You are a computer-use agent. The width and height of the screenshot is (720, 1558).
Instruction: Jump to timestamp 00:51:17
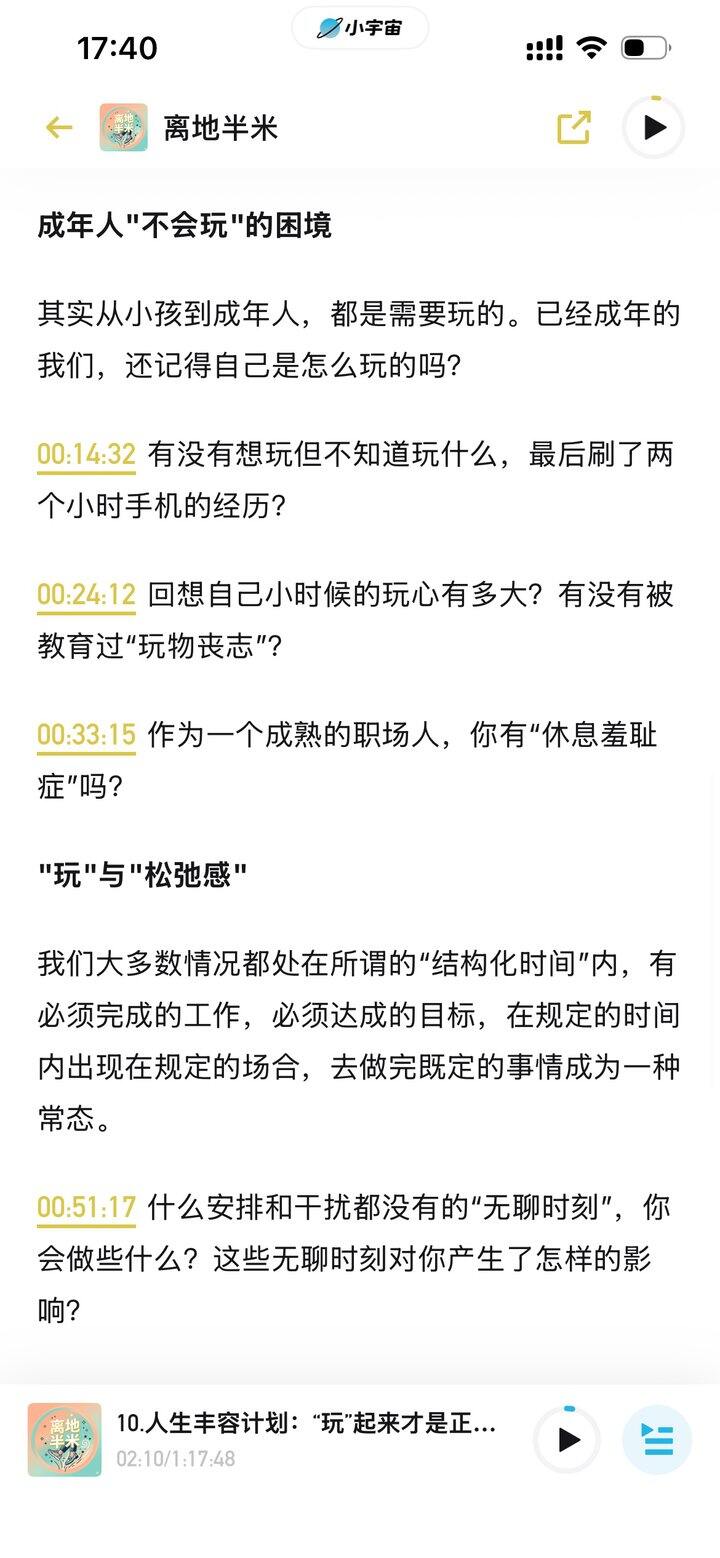pyautogui.click(x=86, y=1207)
